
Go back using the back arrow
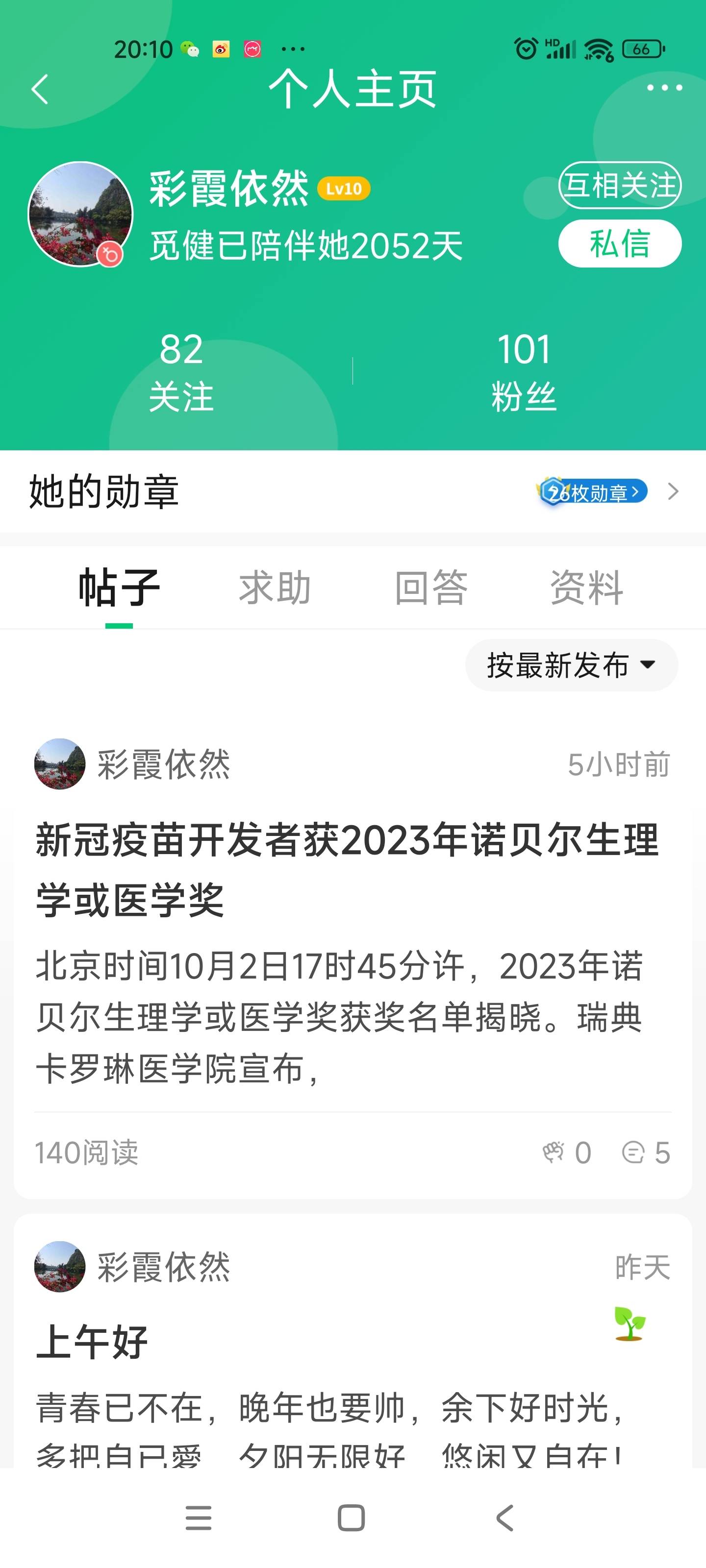[40, 89]
